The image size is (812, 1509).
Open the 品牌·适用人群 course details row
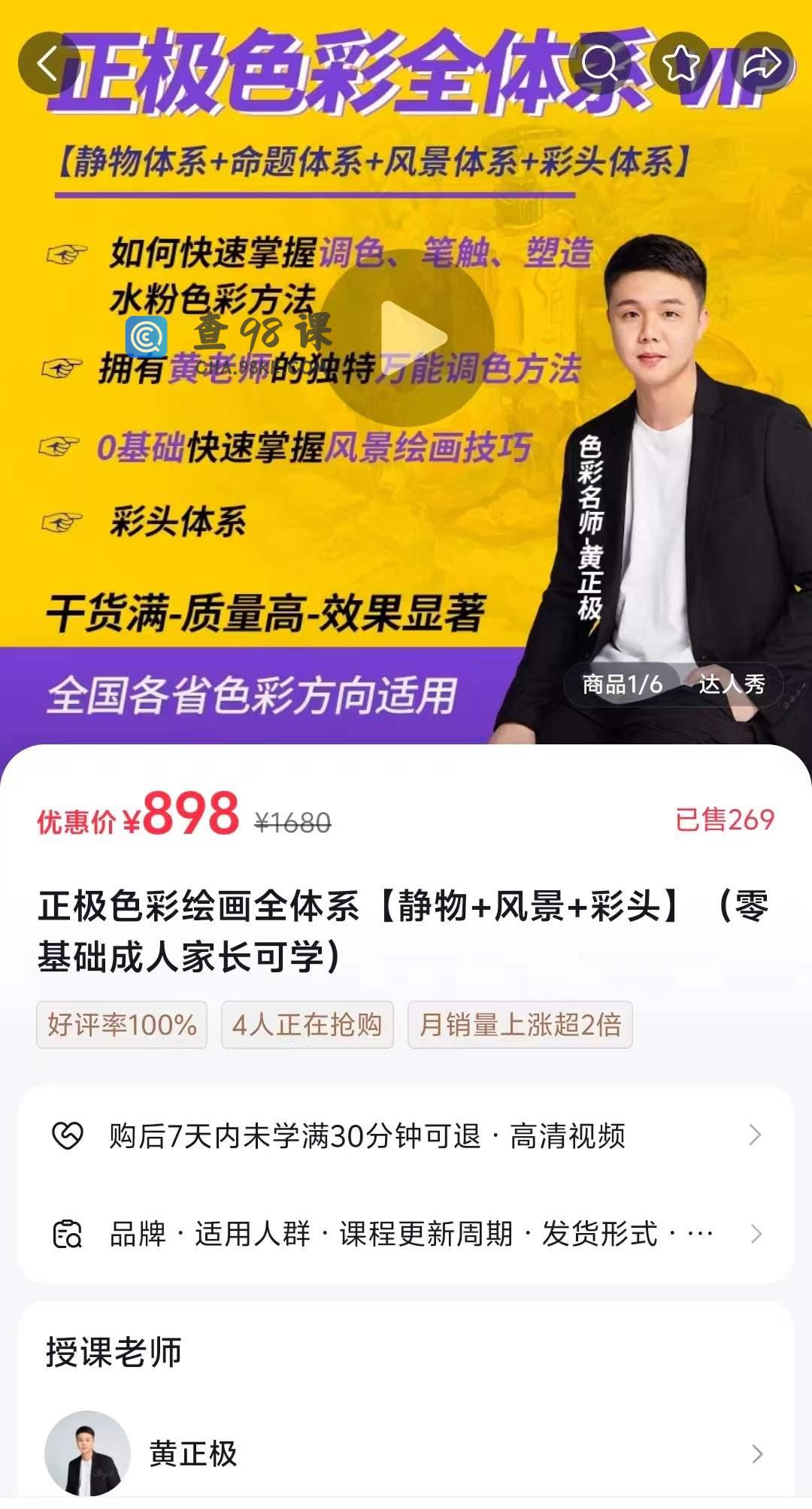(406, 1234)
